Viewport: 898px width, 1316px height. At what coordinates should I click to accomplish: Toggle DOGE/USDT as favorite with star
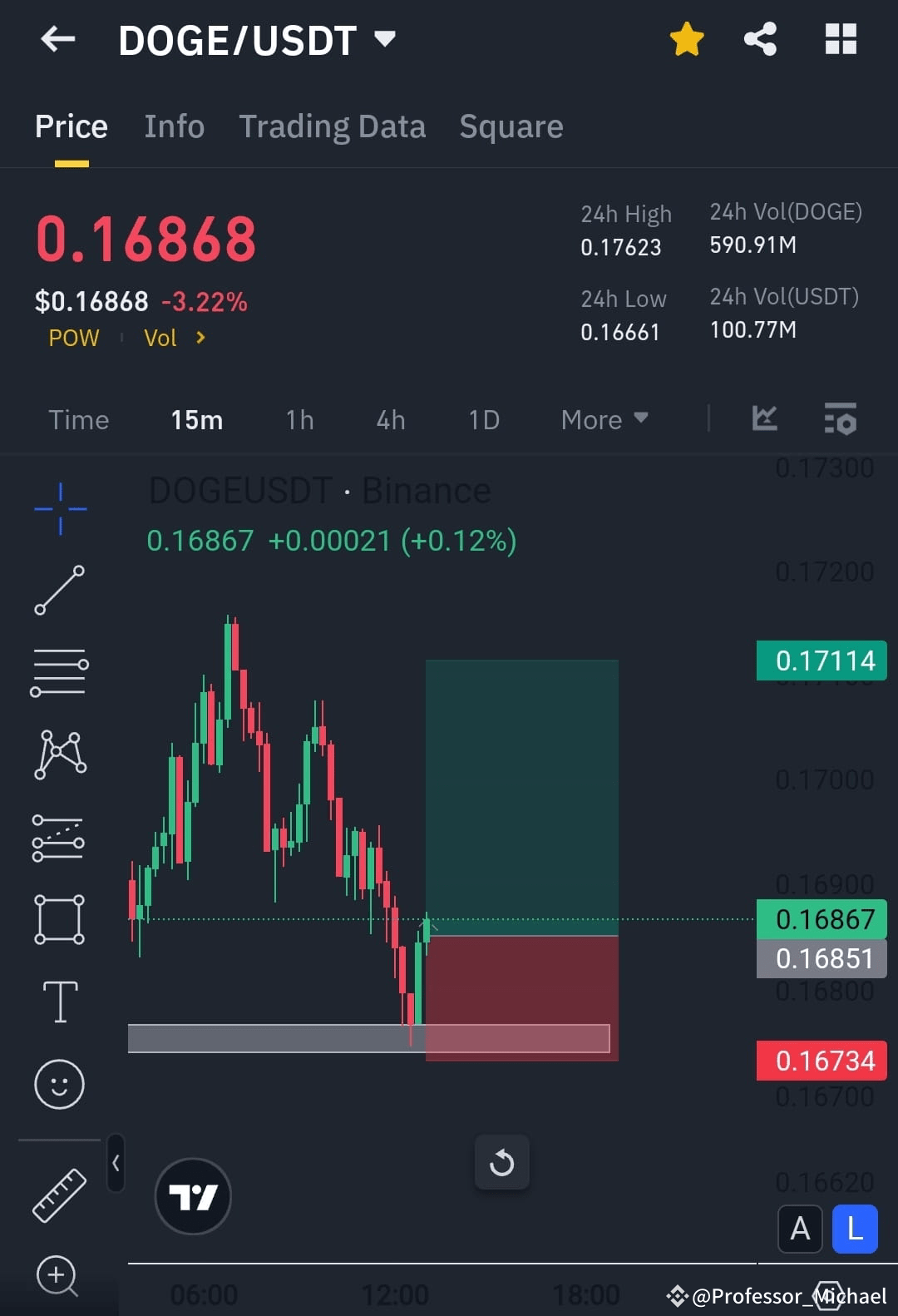click(687, 38)
